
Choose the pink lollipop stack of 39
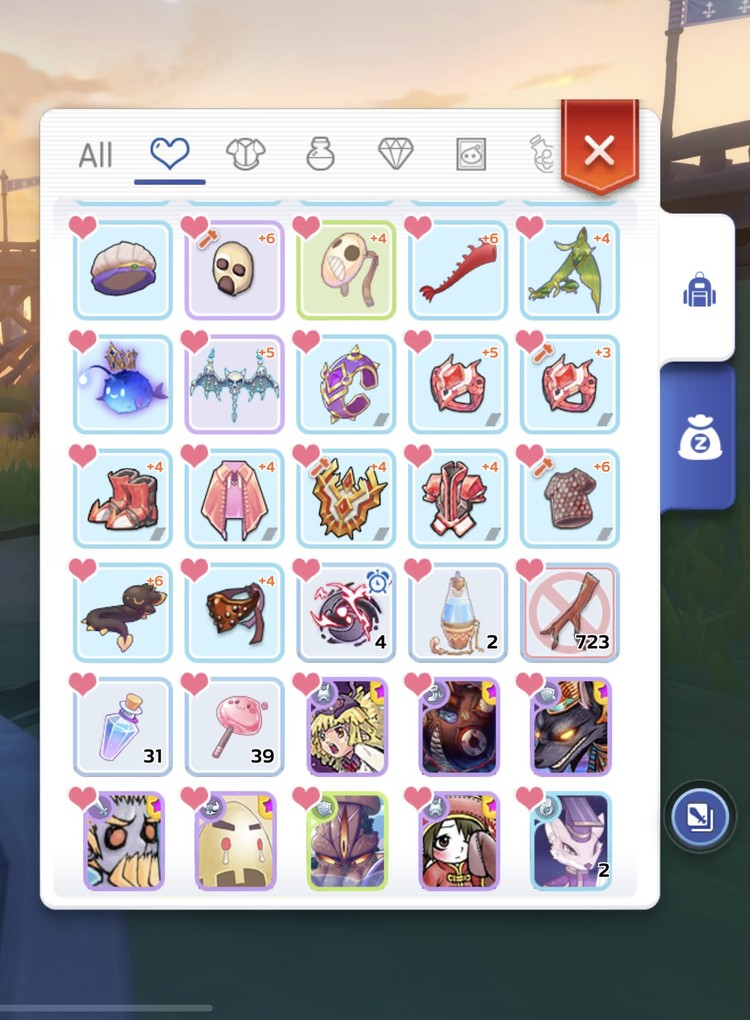point(234,726)
